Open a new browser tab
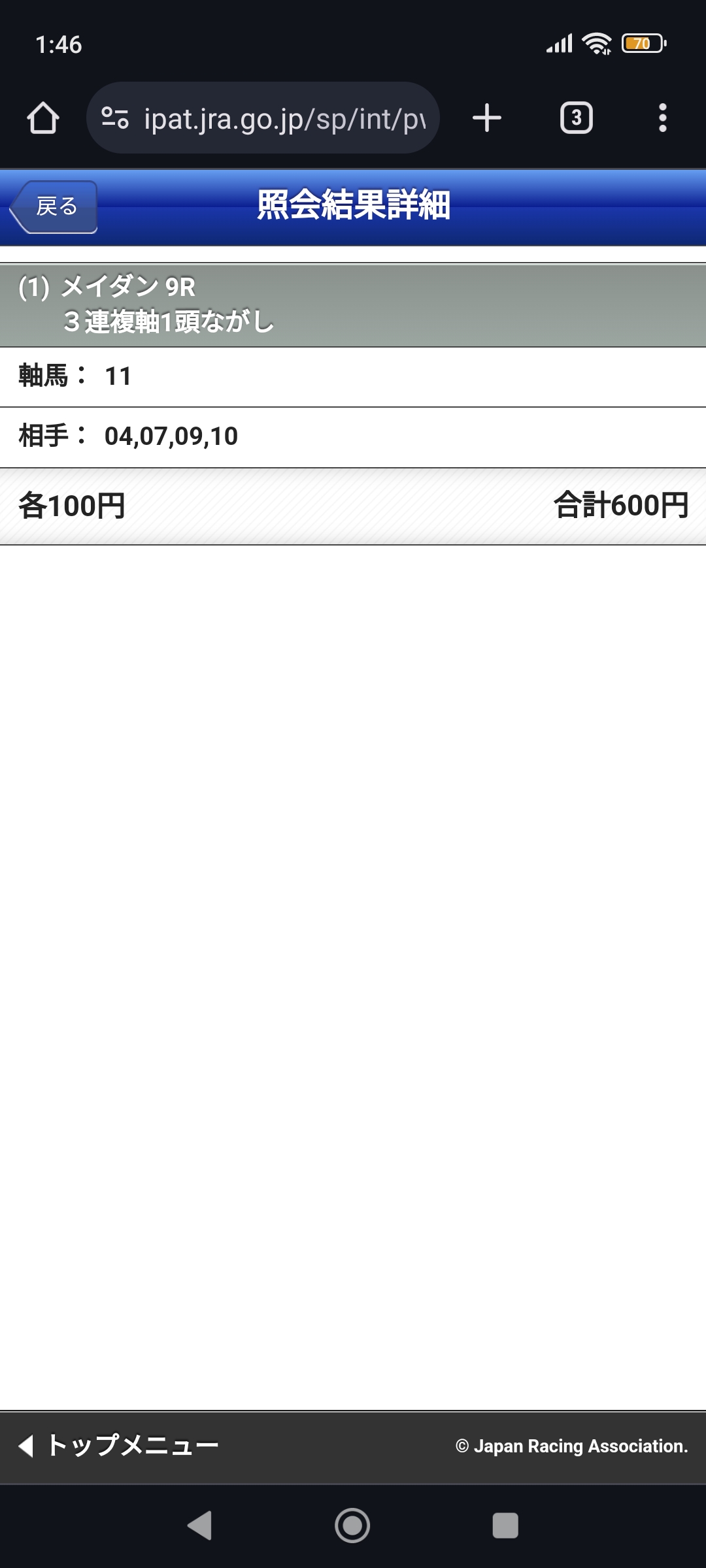This screenshot has height=1568, width=706. (486, 118)
